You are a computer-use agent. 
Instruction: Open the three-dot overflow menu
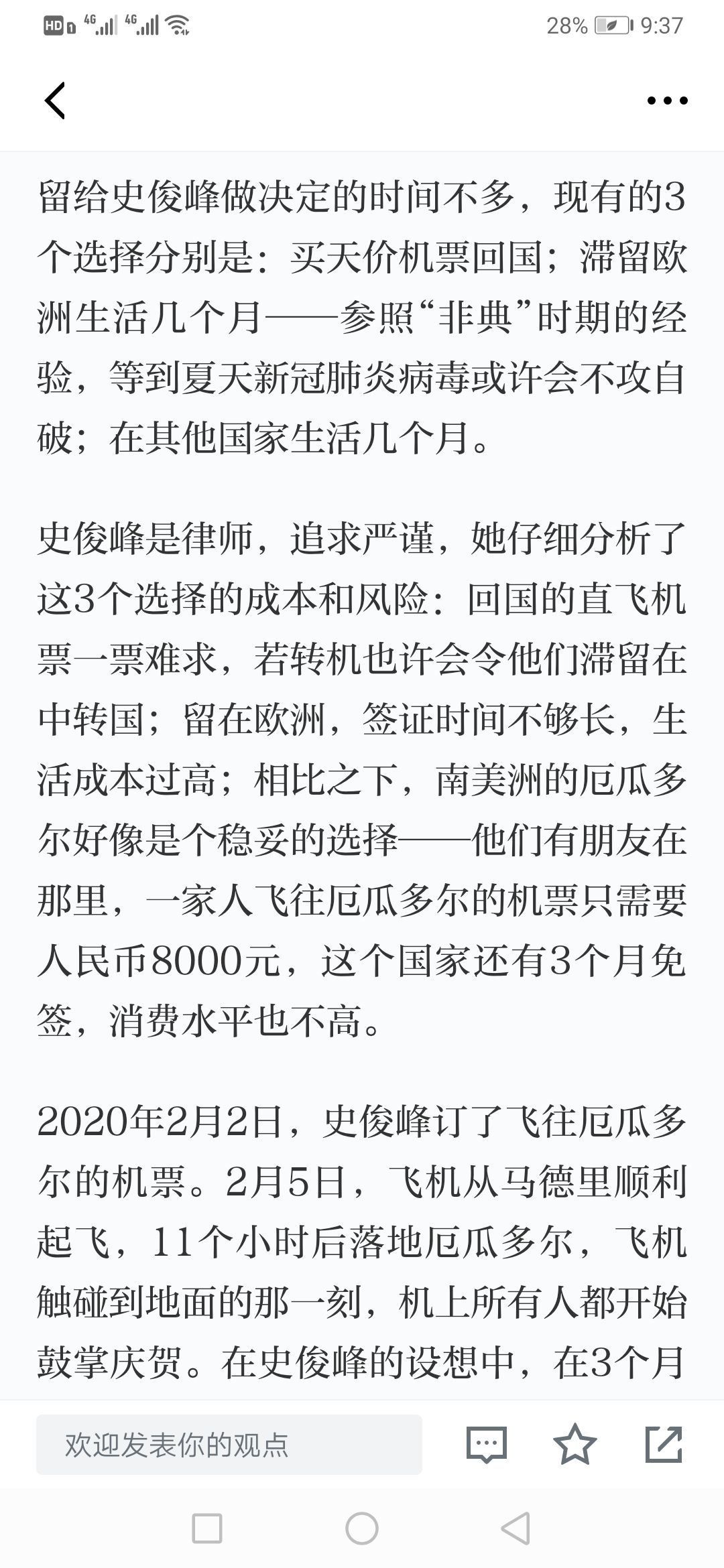tap(667, 101)
